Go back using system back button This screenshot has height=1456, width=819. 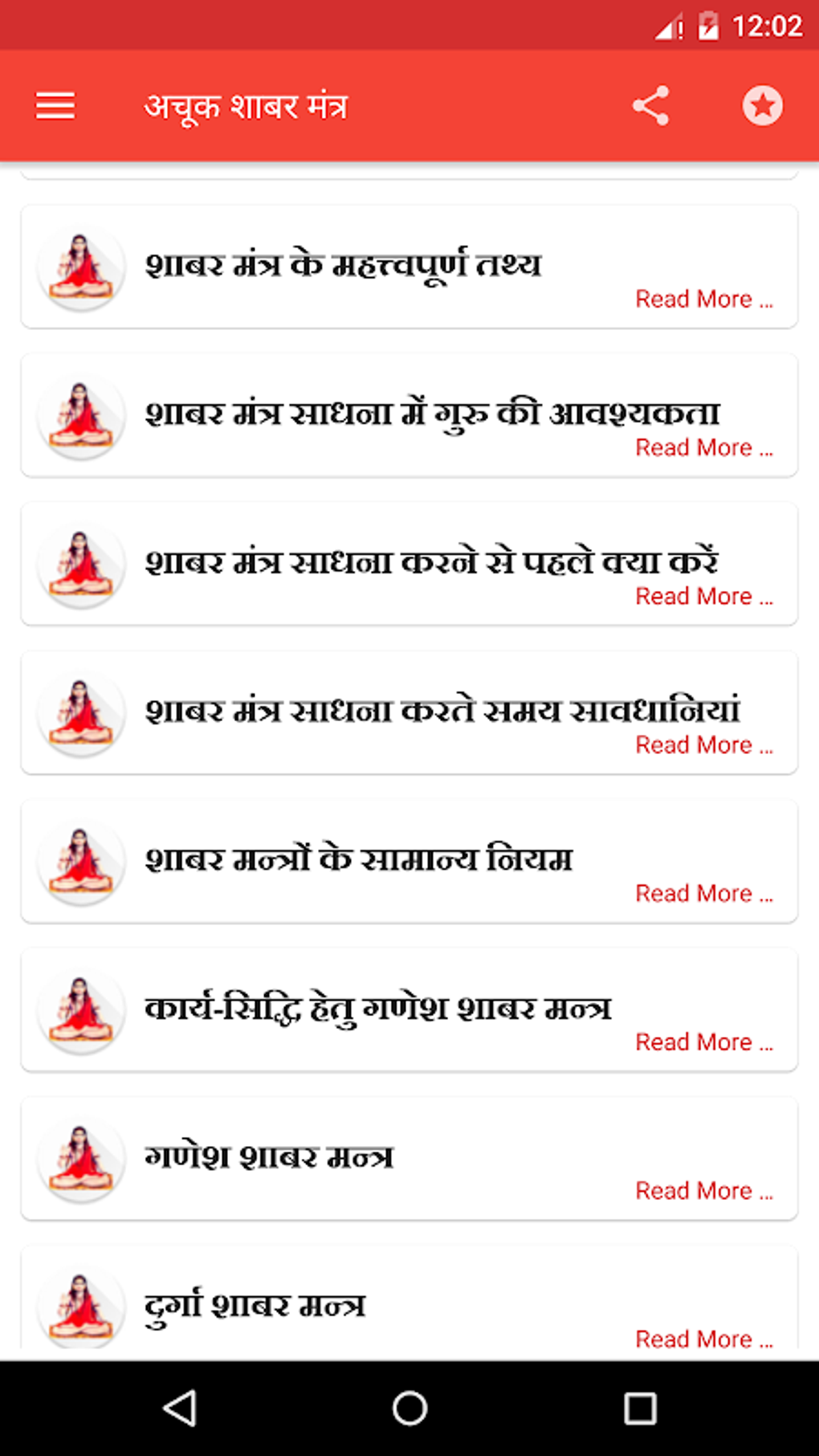[x=180, y=1408]
